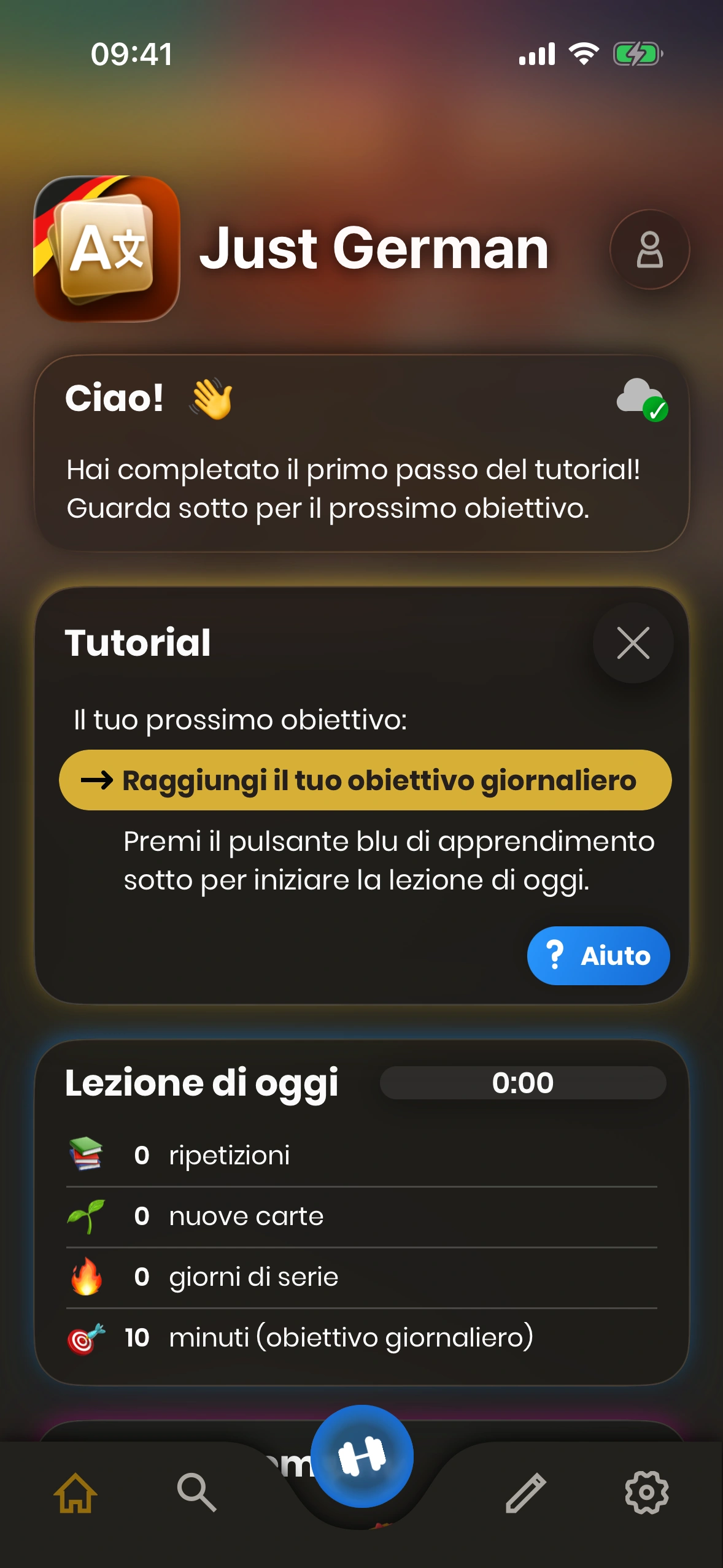Viewport: 723px width, 1568px height.
Task: Open the settings gear tab
Action: tap(646, 1493)
